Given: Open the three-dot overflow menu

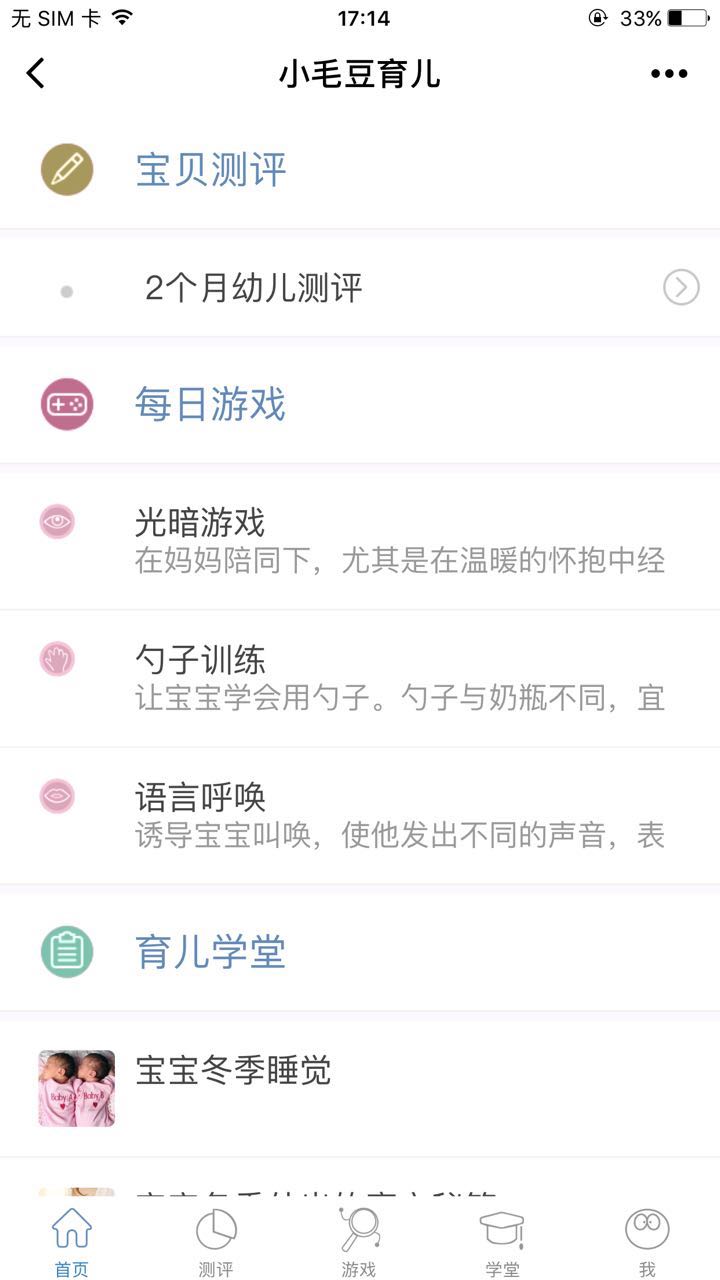Looking at the screenshot, I should tap(669, 73).
